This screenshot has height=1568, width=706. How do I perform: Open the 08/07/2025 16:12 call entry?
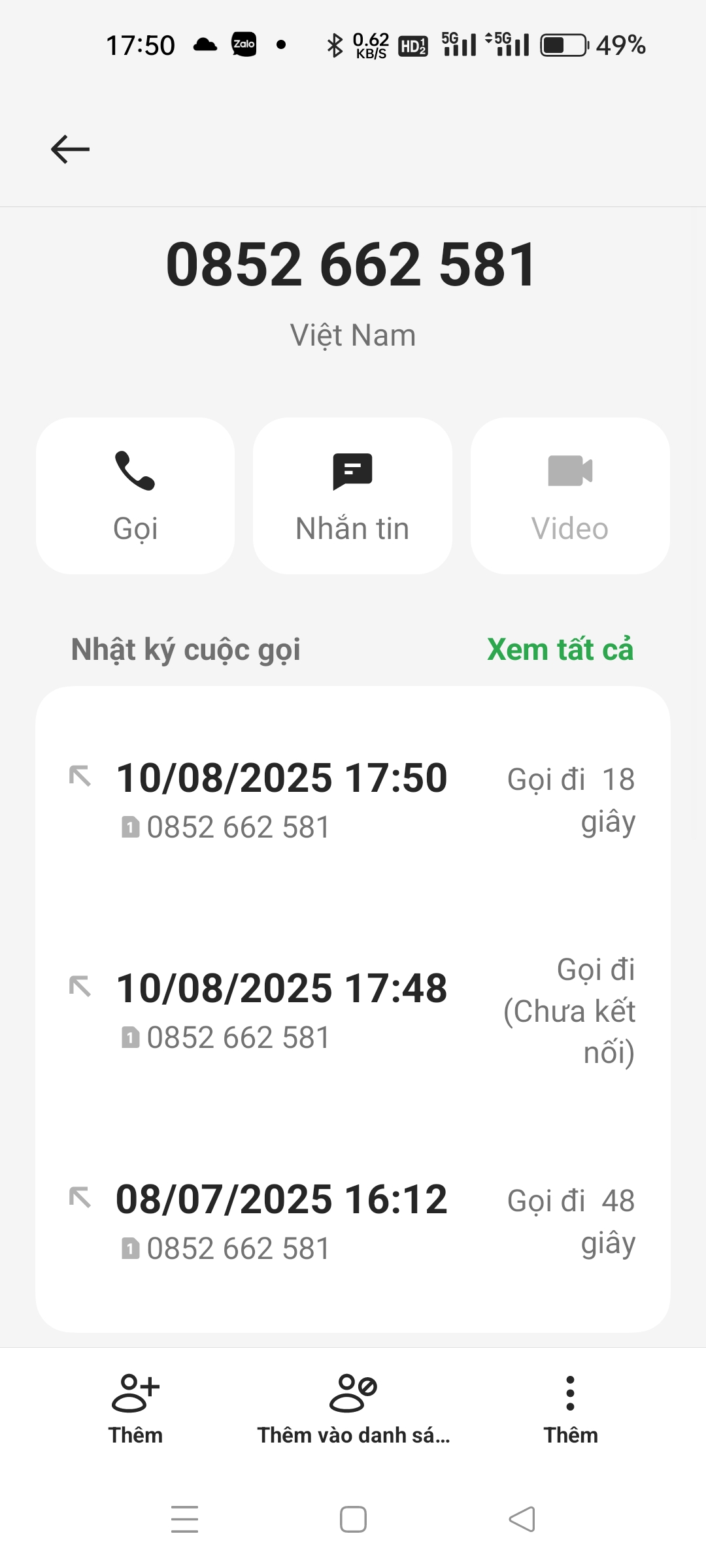(x=353, y=1221)
